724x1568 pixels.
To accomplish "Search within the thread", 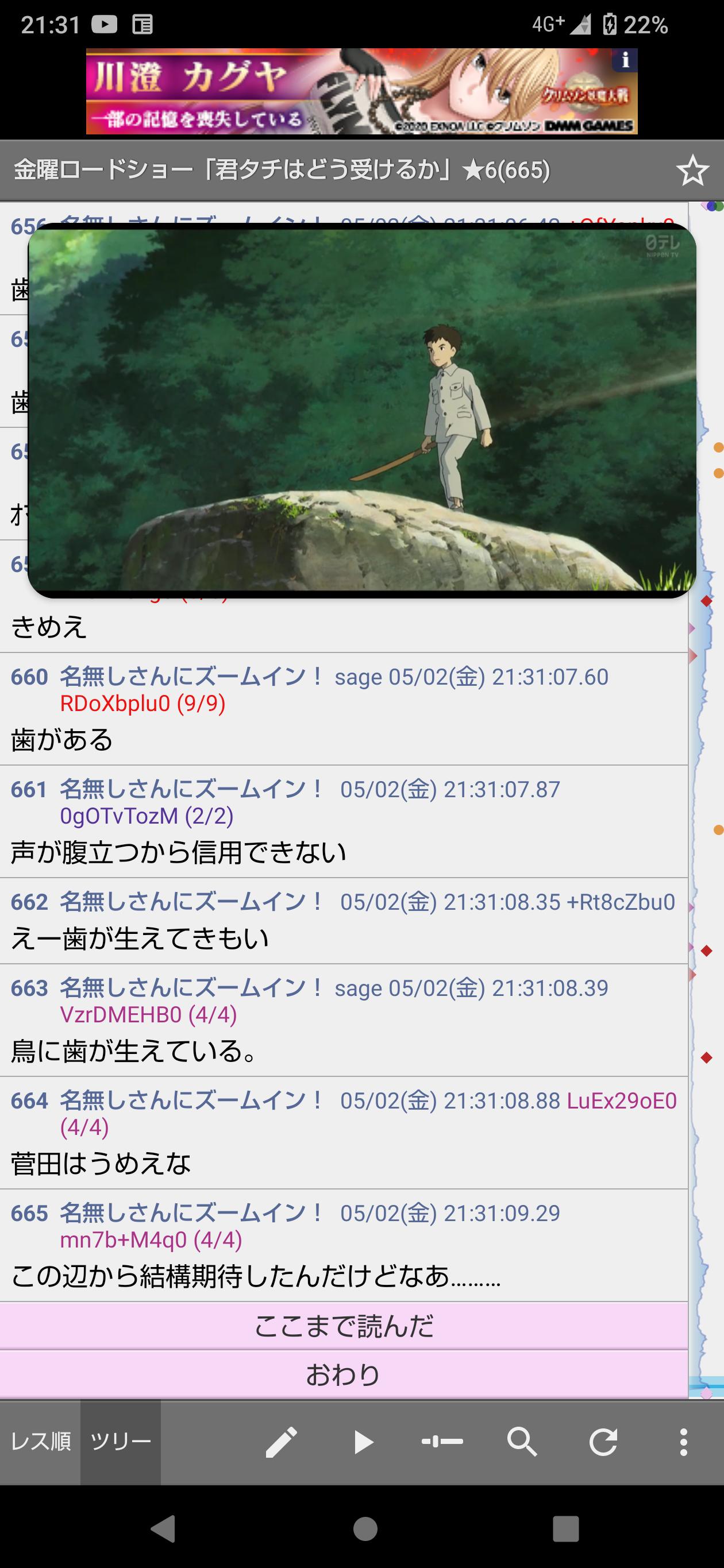I will coord(522,1442).
